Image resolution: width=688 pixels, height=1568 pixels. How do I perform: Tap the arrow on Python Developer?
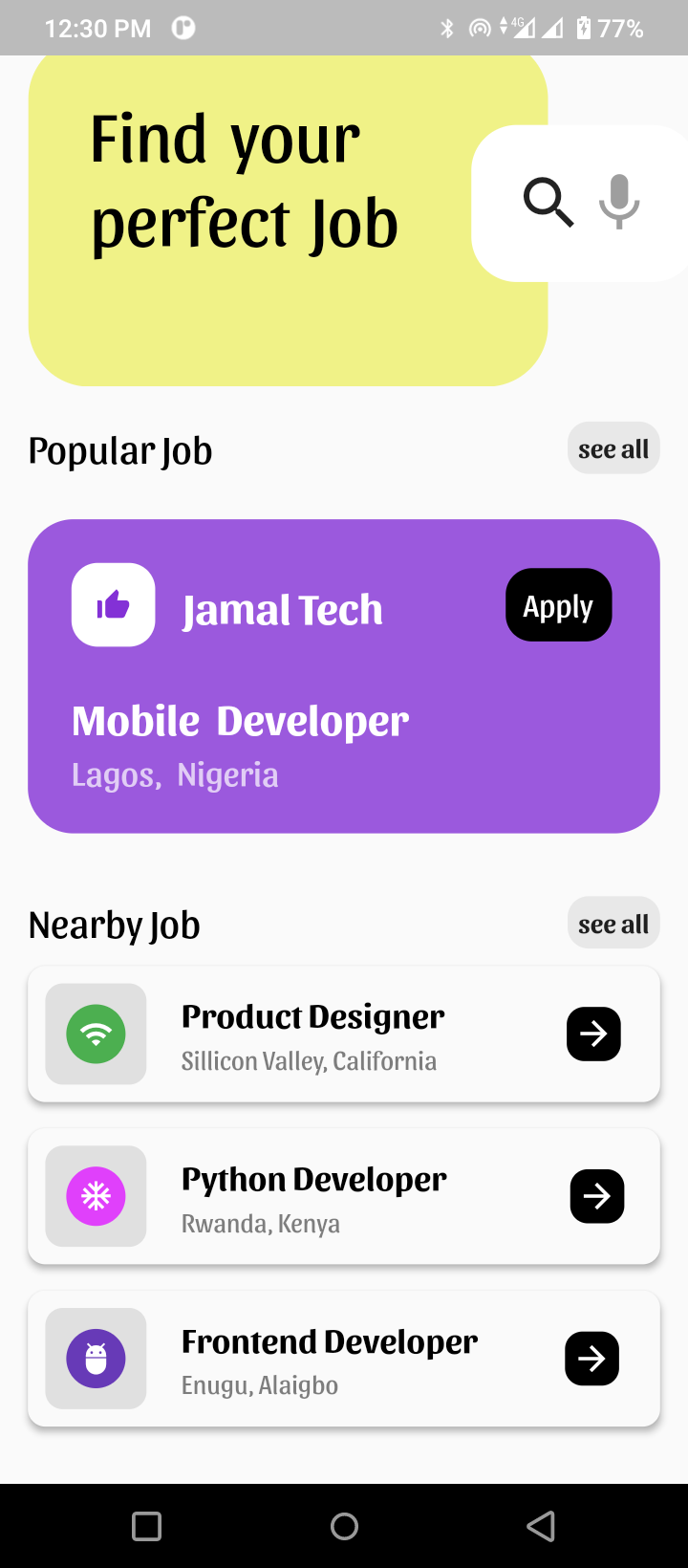597,1196
